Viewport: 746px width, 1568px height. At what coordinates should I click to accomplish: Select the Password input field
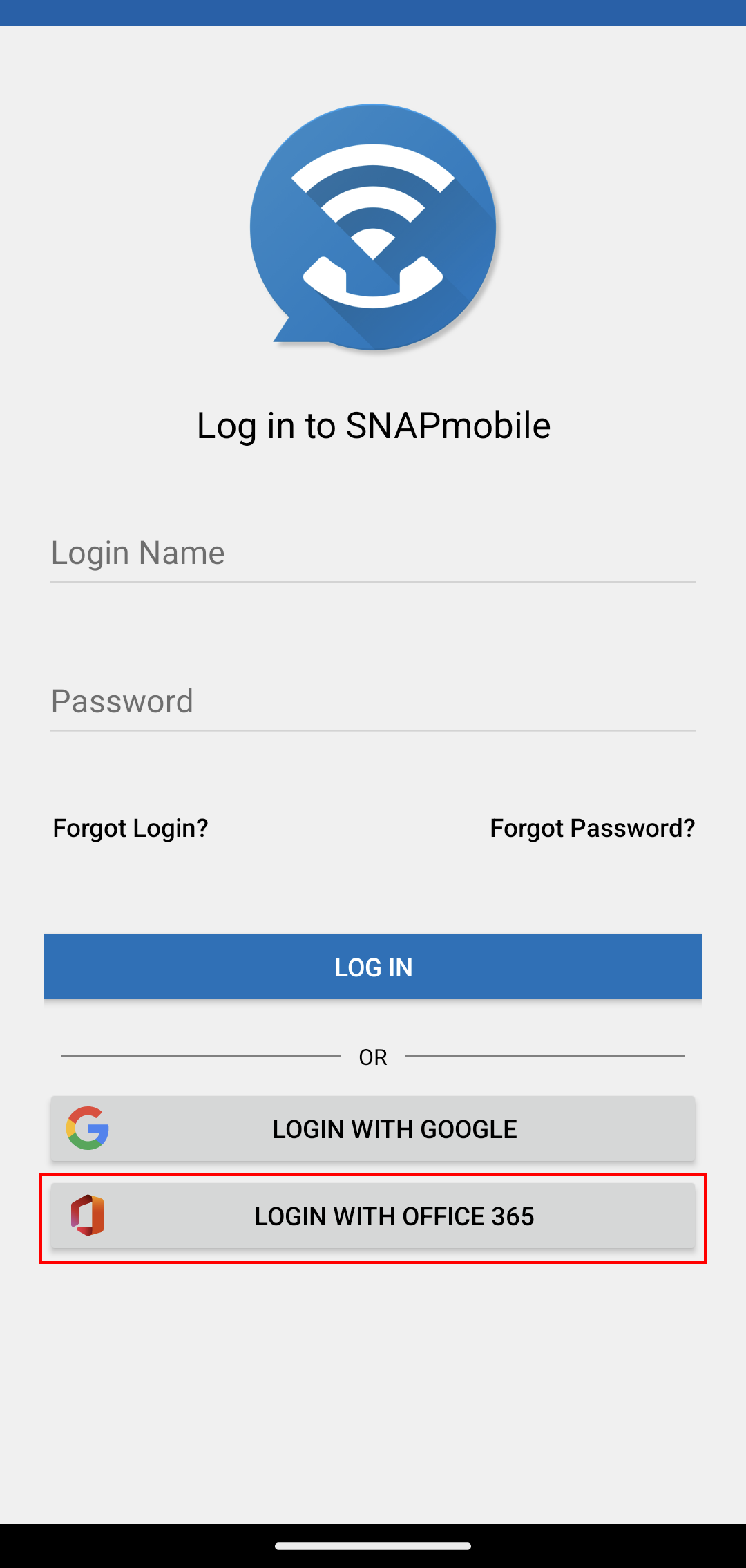pos(373,701)
